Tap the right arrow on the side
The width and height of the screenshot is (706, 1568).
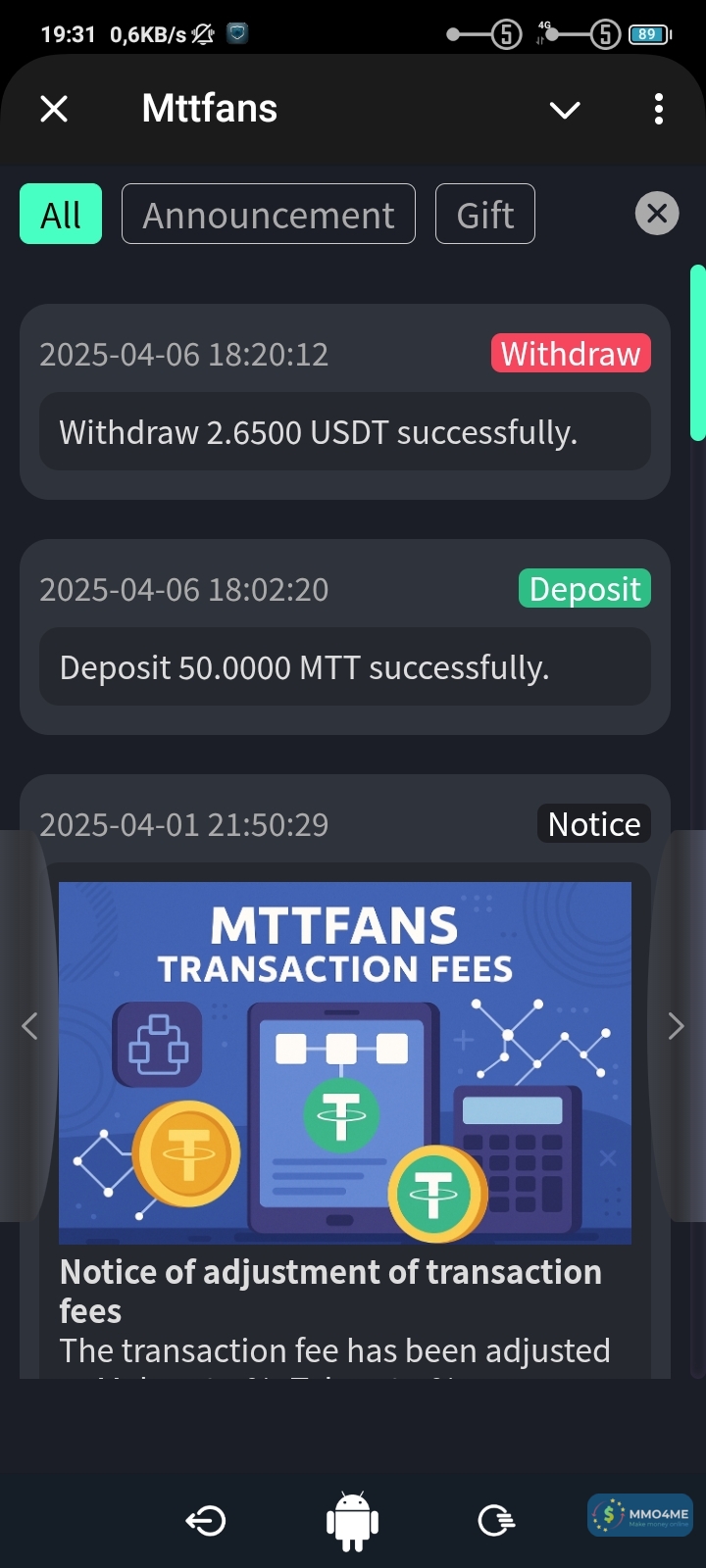[x=676, y=1026]
